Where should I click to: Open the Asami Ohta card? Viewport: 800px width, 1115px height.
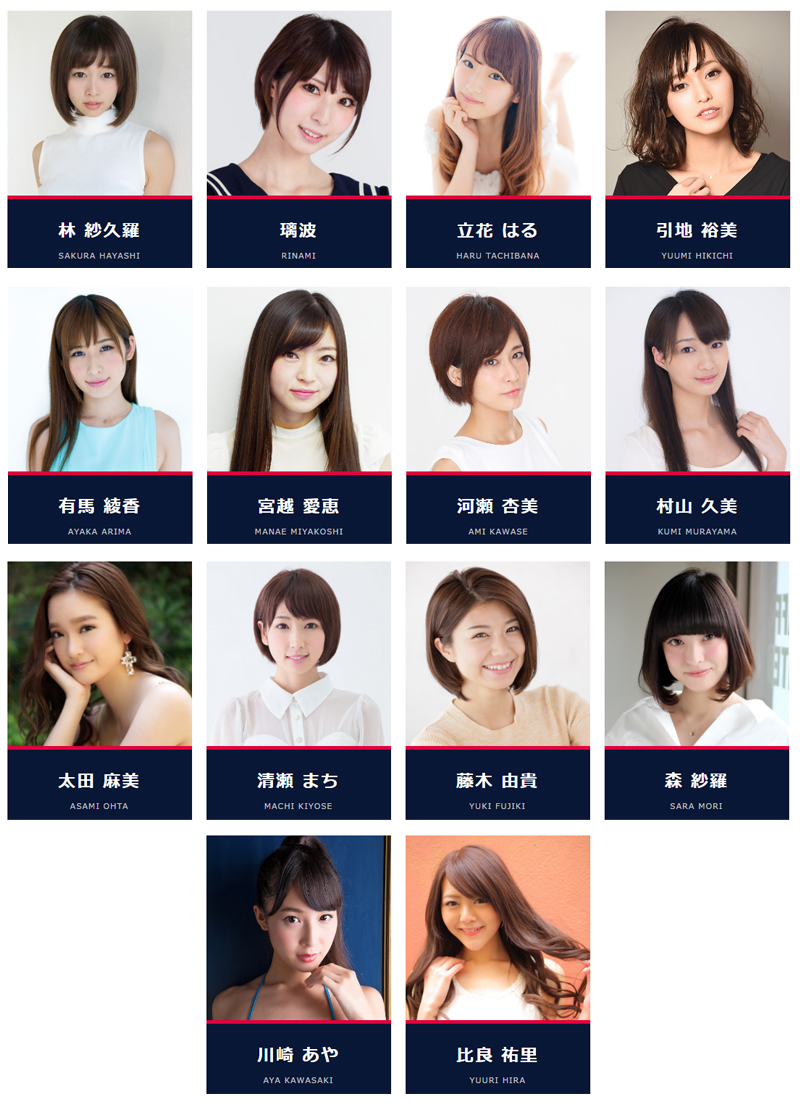(x=99, y=689)
